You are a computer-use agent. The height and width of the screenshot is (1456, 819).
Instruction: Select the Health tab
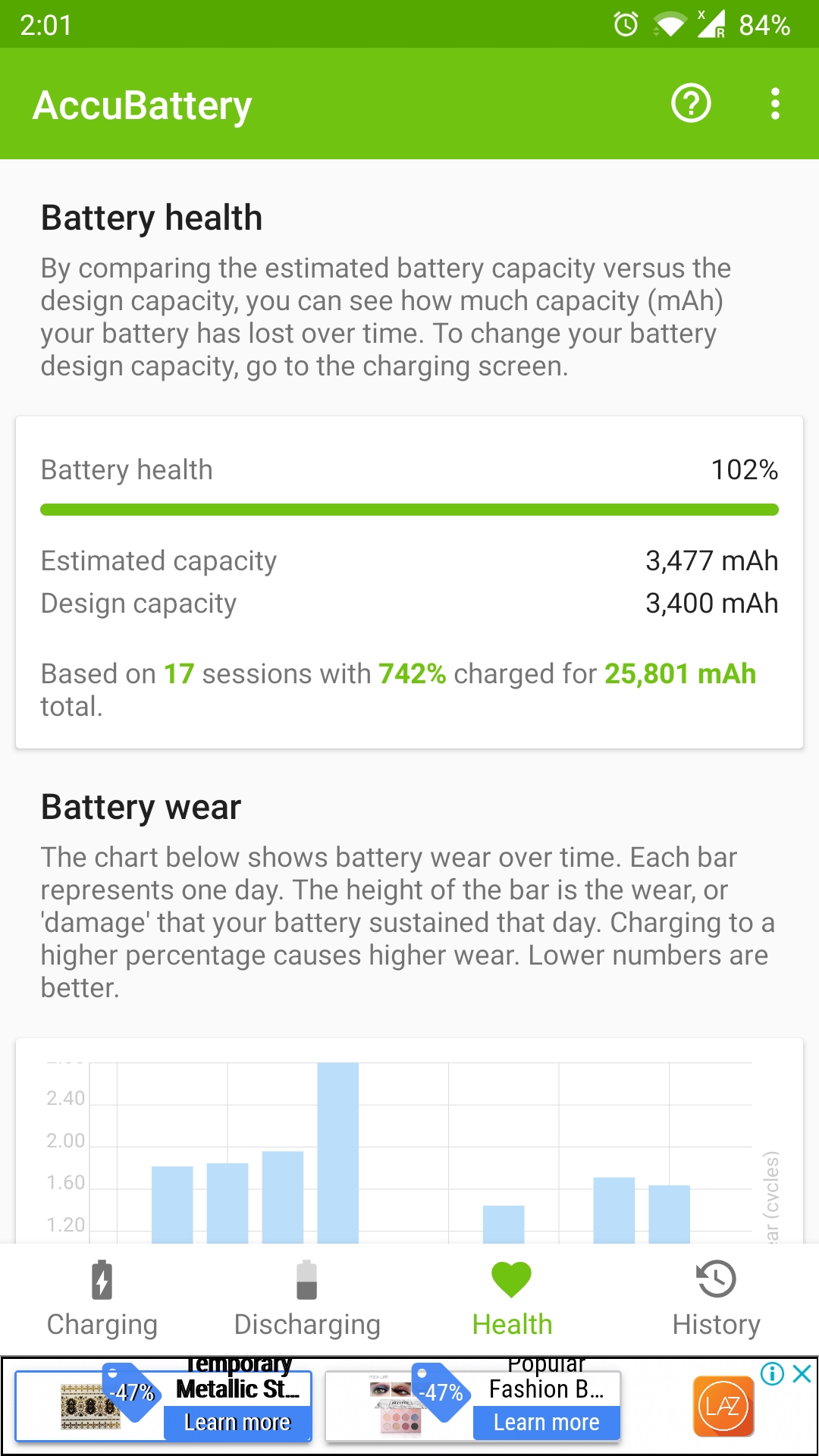[512, 1299]
